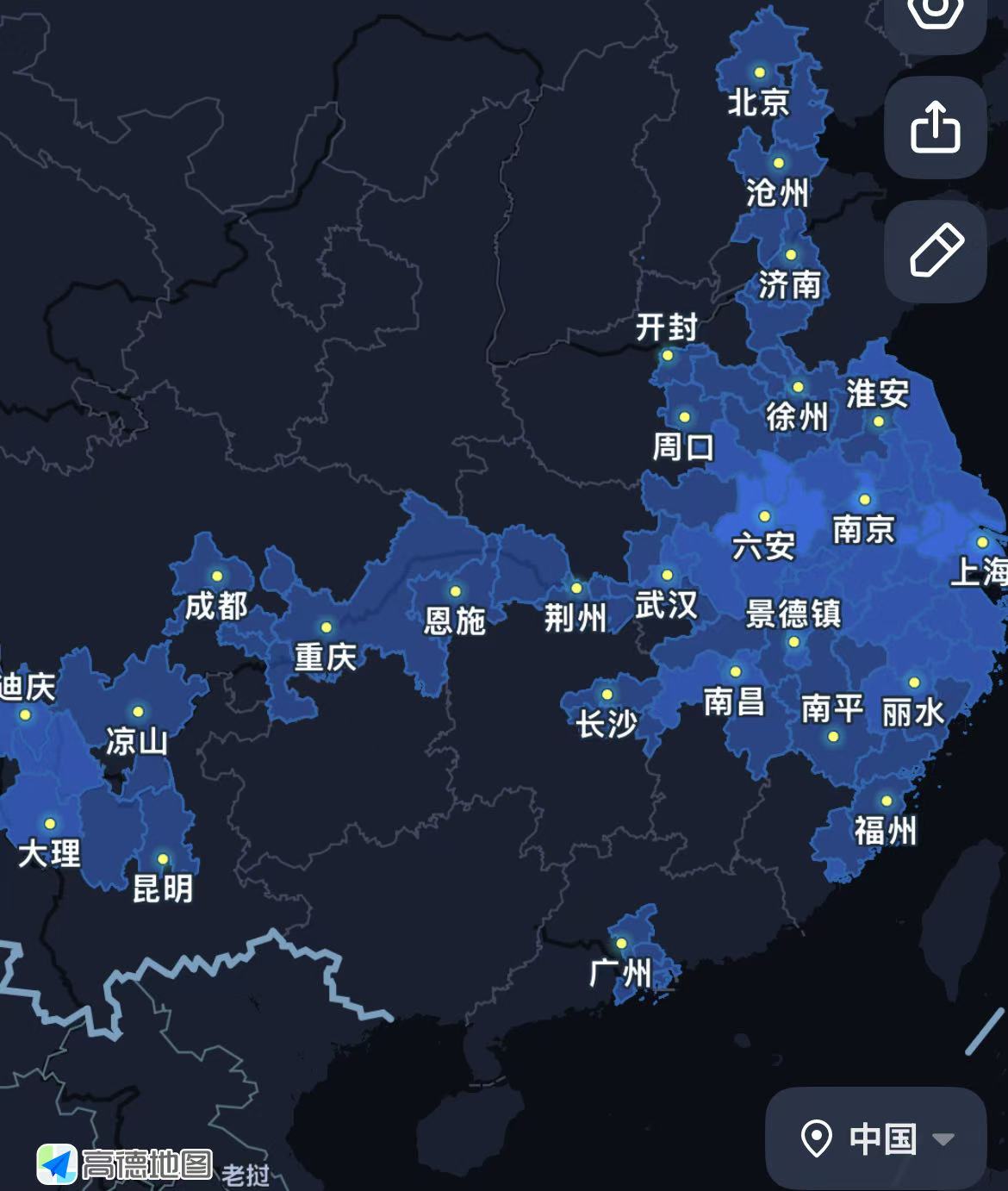Tap the share icon
1008x1191 pixels.
coord(935,128)
